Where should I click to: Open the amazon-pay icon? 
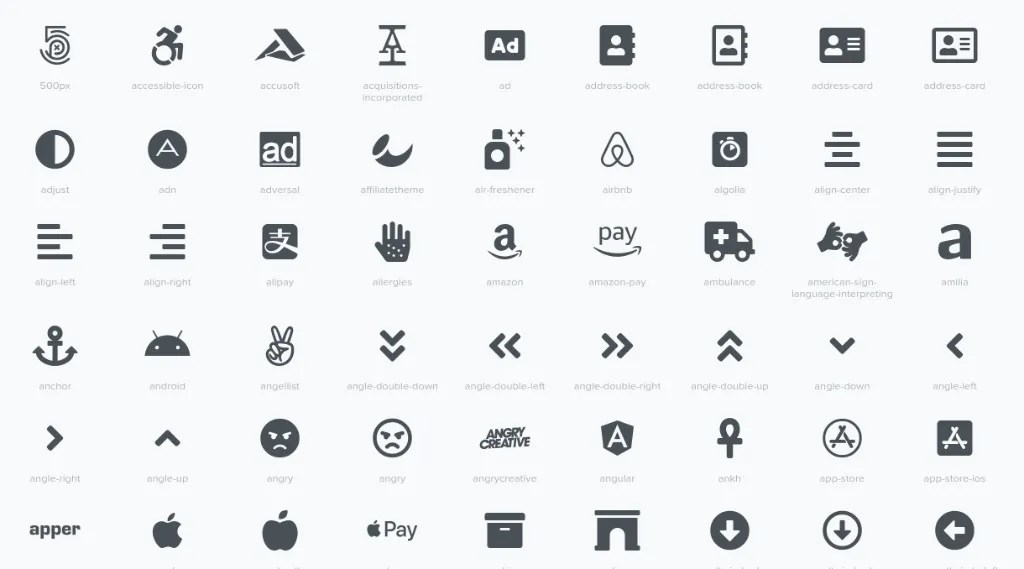click(617, 240)
